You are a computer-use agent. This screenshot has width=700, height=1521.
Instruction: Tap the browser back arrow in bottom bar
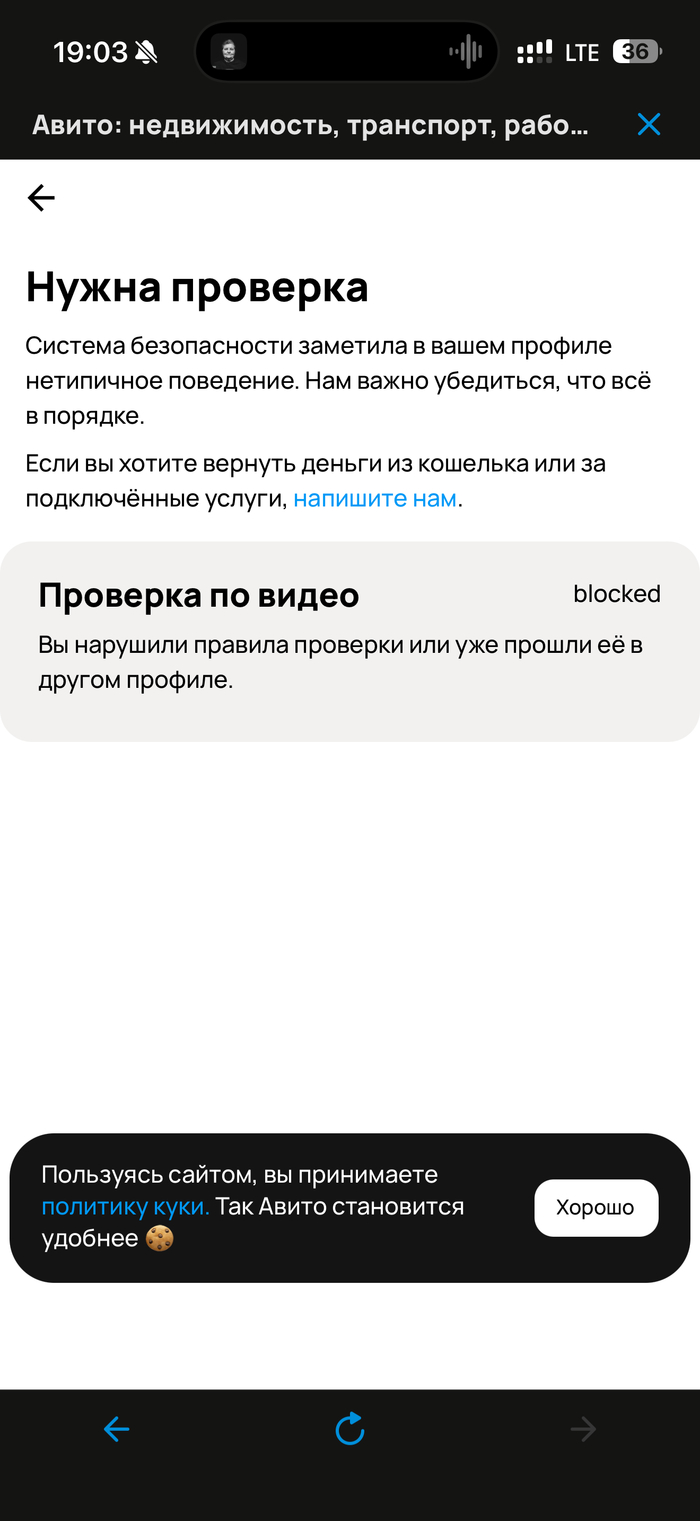point(117,1430)
